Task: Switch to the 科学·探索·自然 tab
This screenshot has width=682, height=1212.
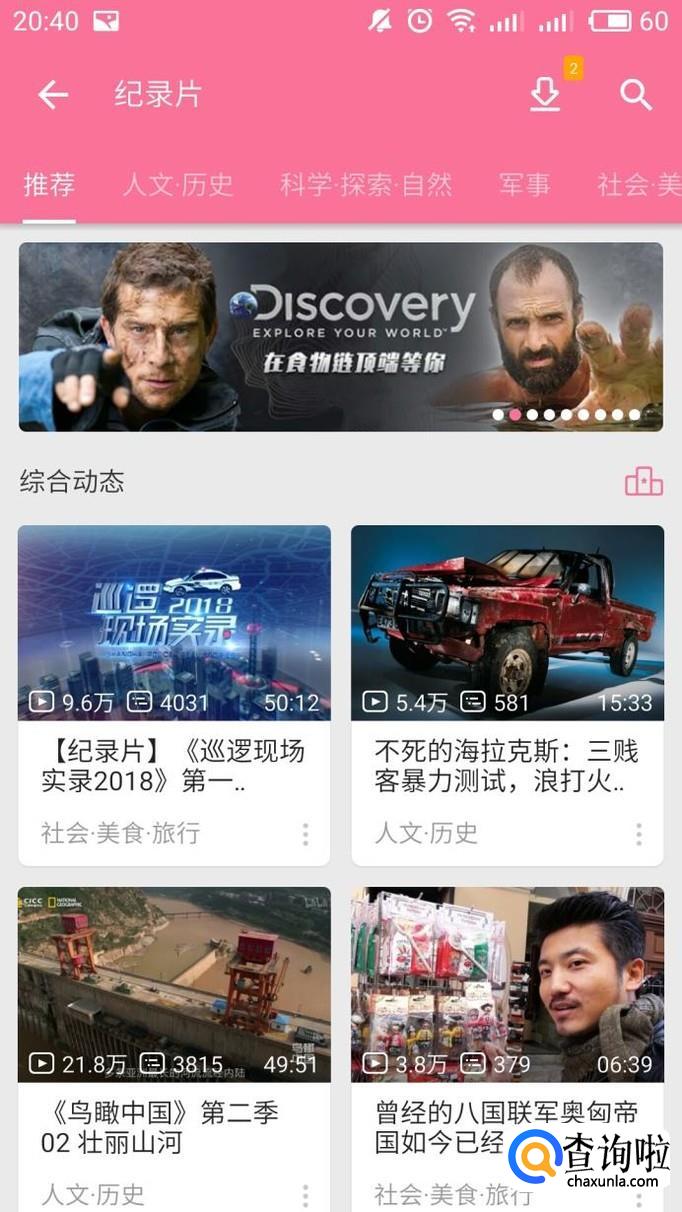Action: (366, 185)
